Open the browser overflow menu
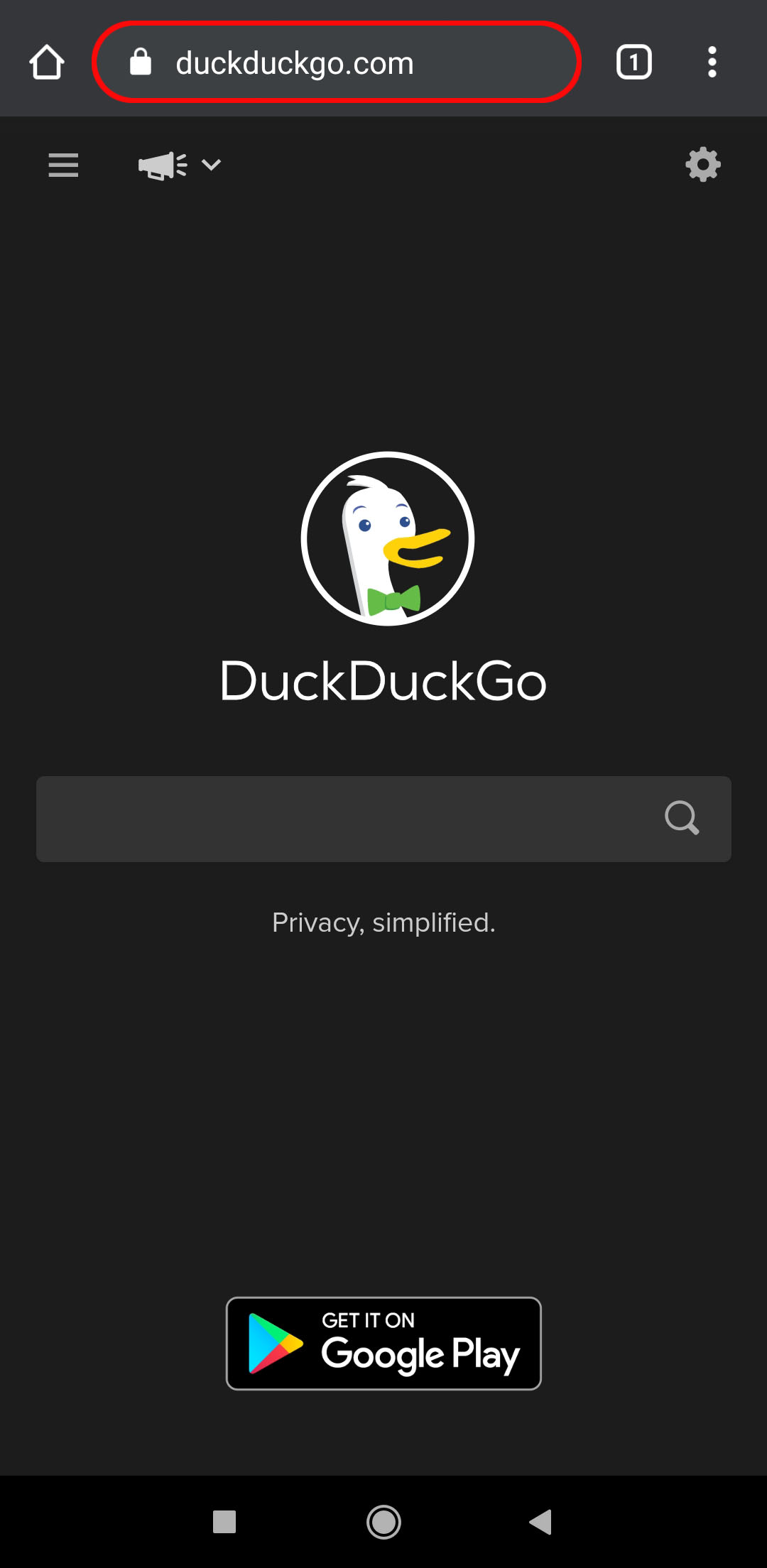 pos(712,62)
